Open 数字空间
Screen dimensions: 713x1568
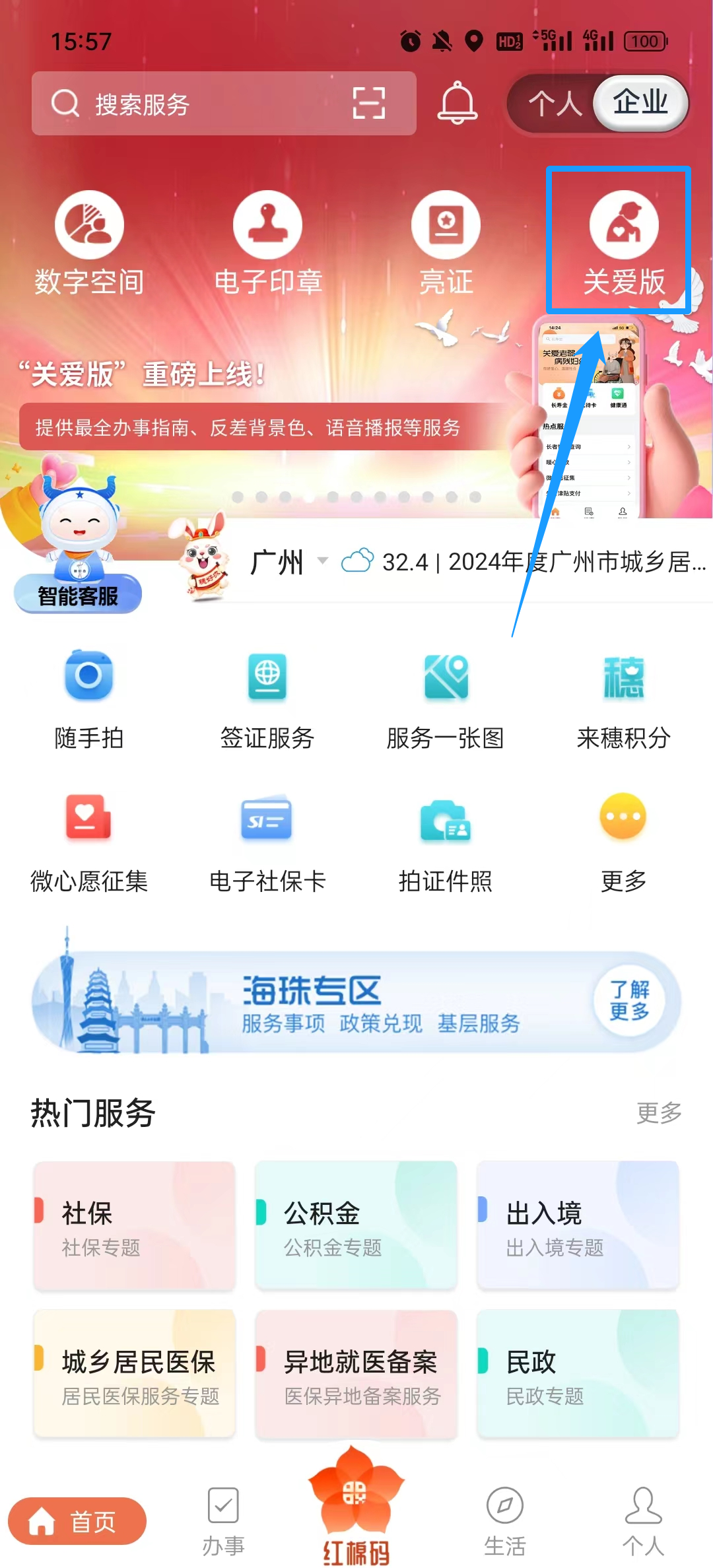click(x=89, y=242)
